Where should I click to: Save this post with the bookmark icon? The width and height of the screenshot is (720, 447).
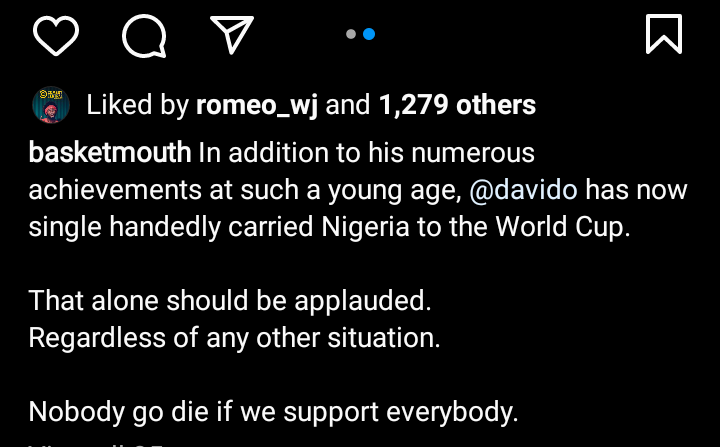coord(664,35)
